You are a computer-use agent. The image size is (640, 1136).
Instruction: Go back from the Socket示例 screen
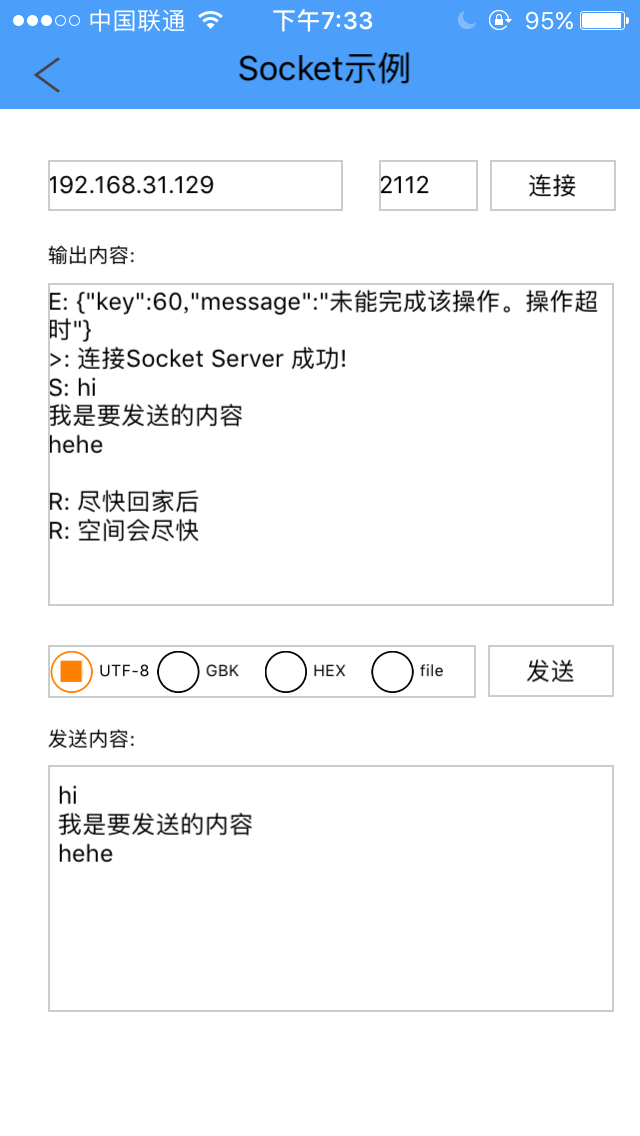pyautogui.click(x=47, y=75)
